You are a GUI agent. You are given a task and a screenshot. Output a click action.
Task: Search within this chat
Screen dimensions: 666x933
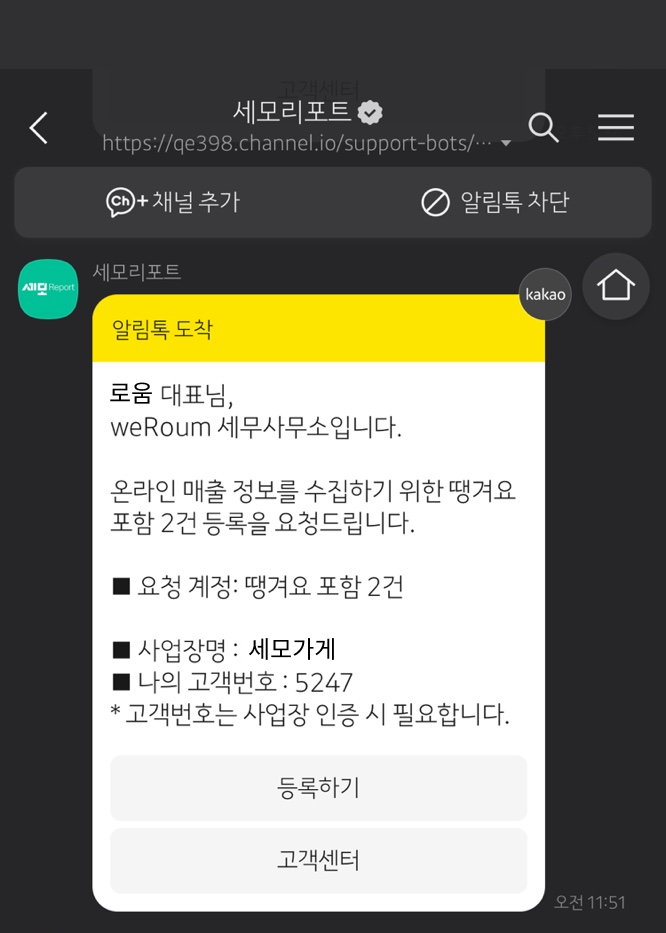click(x=543, y=128)
